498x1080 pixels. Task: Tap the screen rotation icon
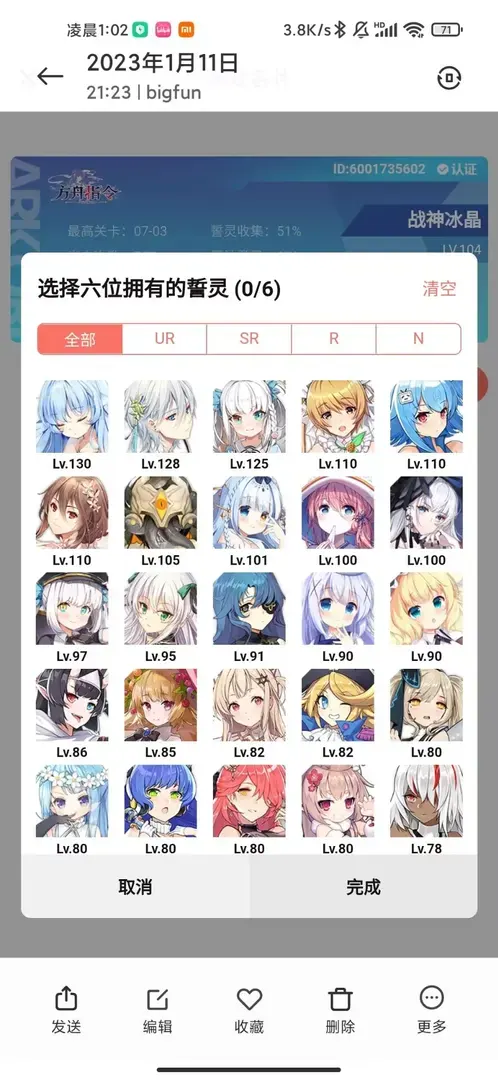point(449,78)
